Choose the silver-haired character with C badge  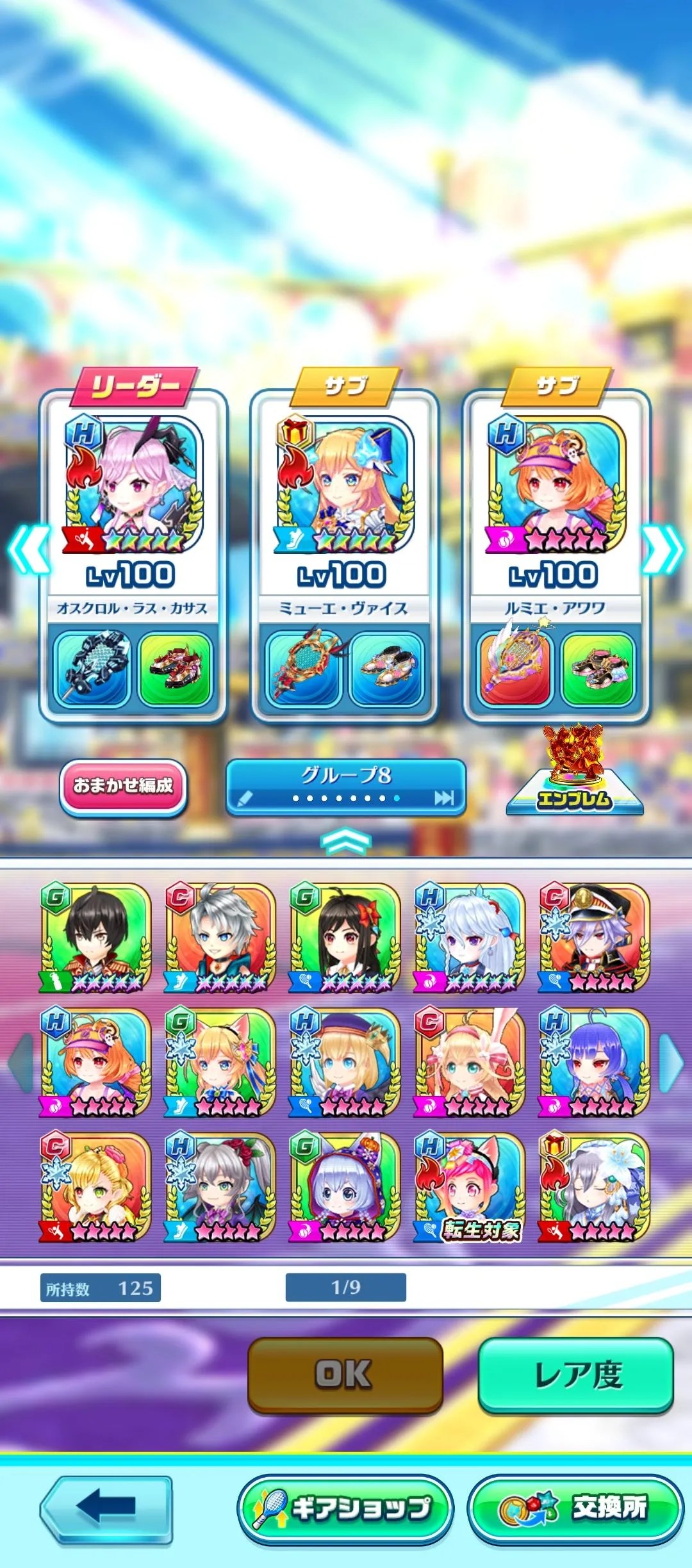pos(220,939)
